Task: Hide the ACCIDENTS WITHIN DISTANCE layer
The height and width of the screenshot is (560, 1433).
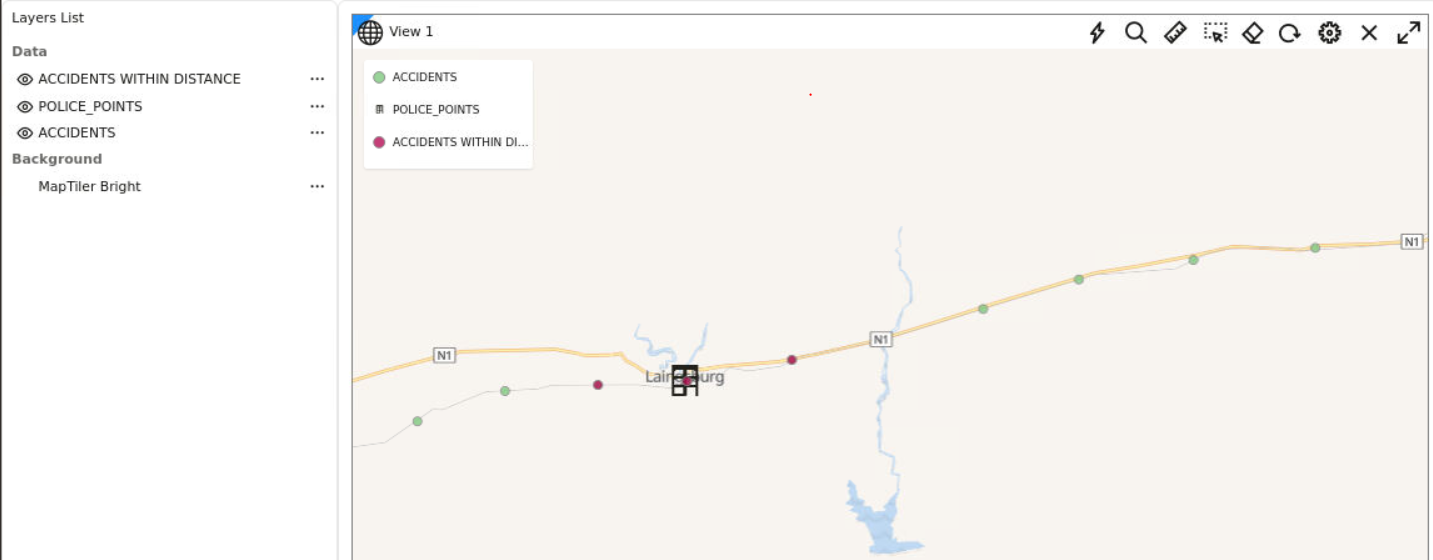Action: 25,79
